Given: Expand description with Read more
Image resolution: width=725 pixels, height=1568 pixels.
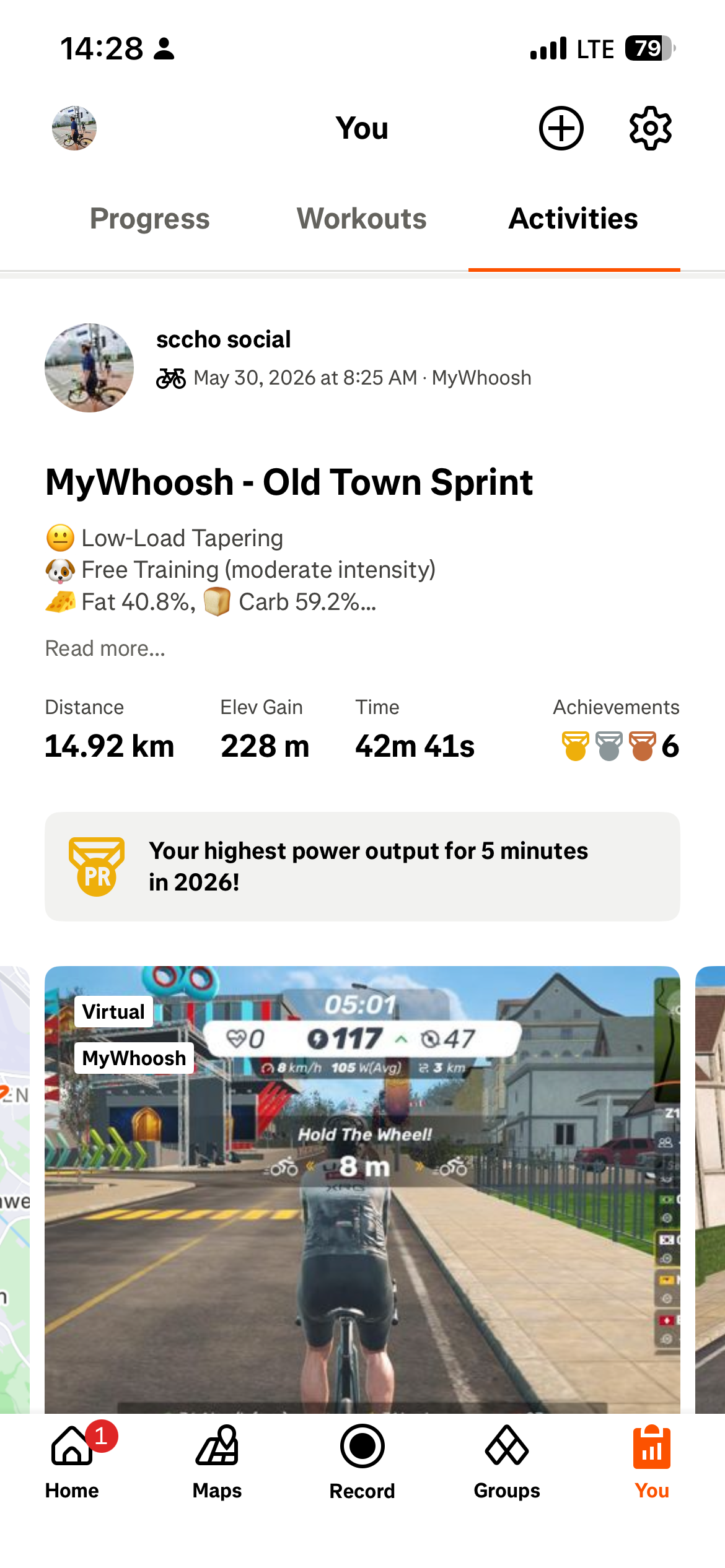Looking at the screenshot, I should [105, 648].
